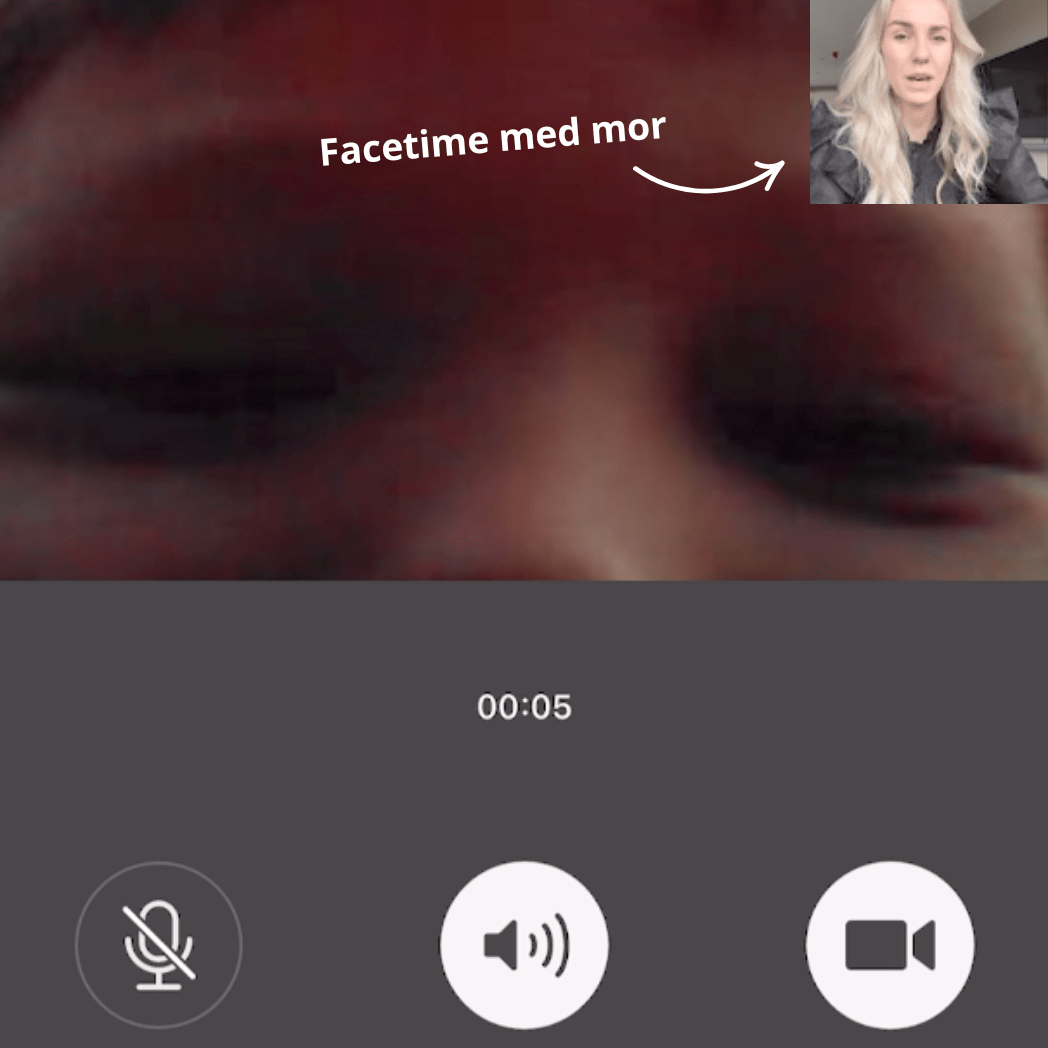The image size is (1048, 1048).
Task: Turn off the video camera
Action: click(889, 944)
